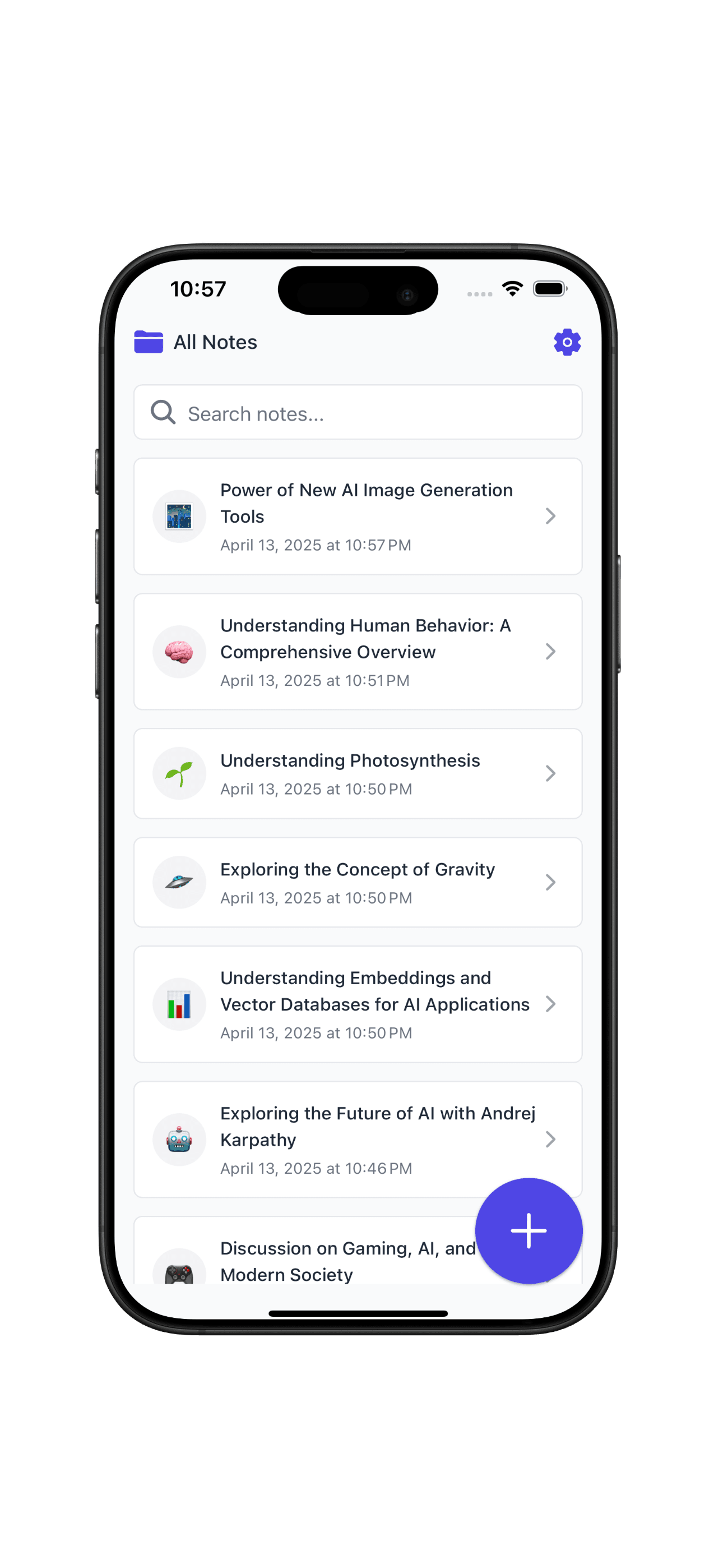Open the settings gear
723x1568 pixels.
(x=567, y=342)
